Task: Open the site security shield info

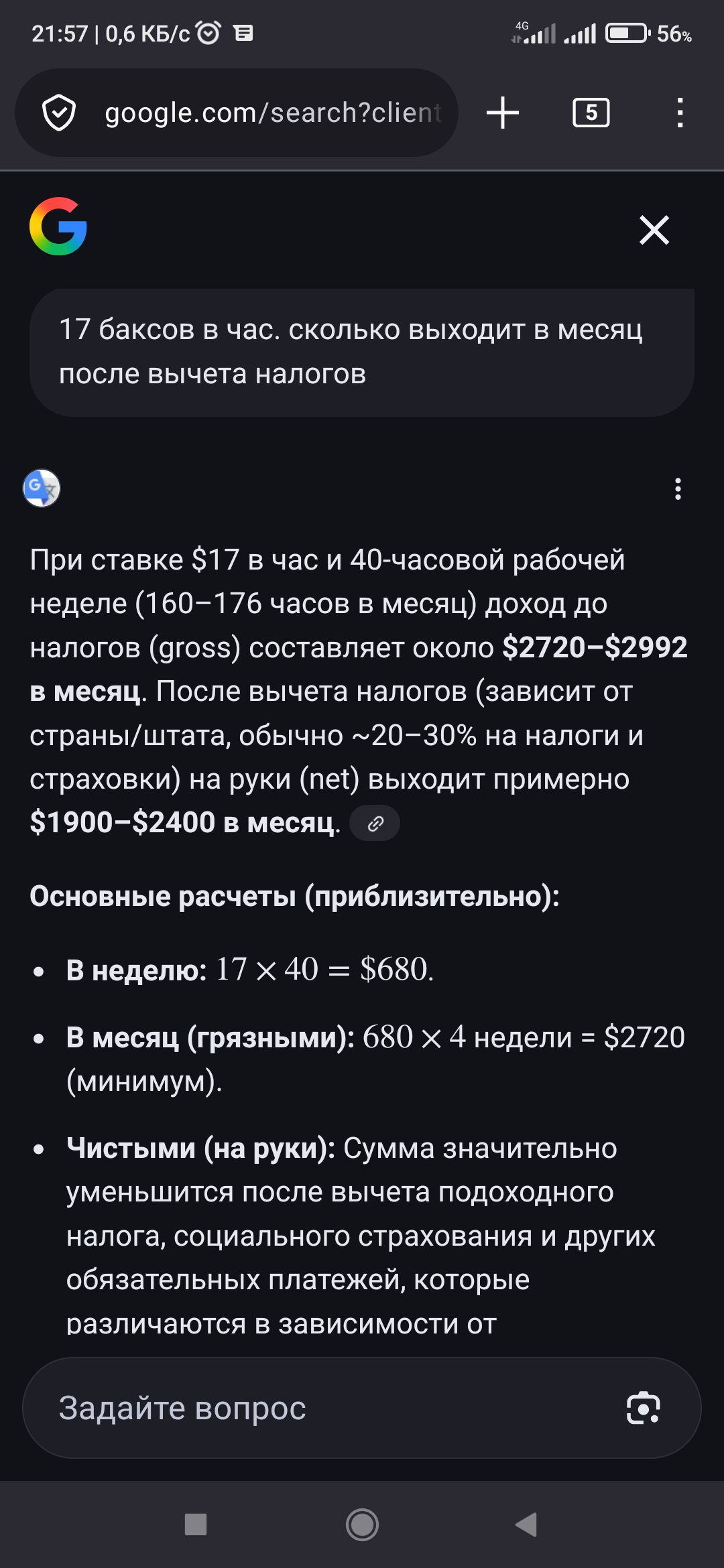Action: tap(59, 113)
